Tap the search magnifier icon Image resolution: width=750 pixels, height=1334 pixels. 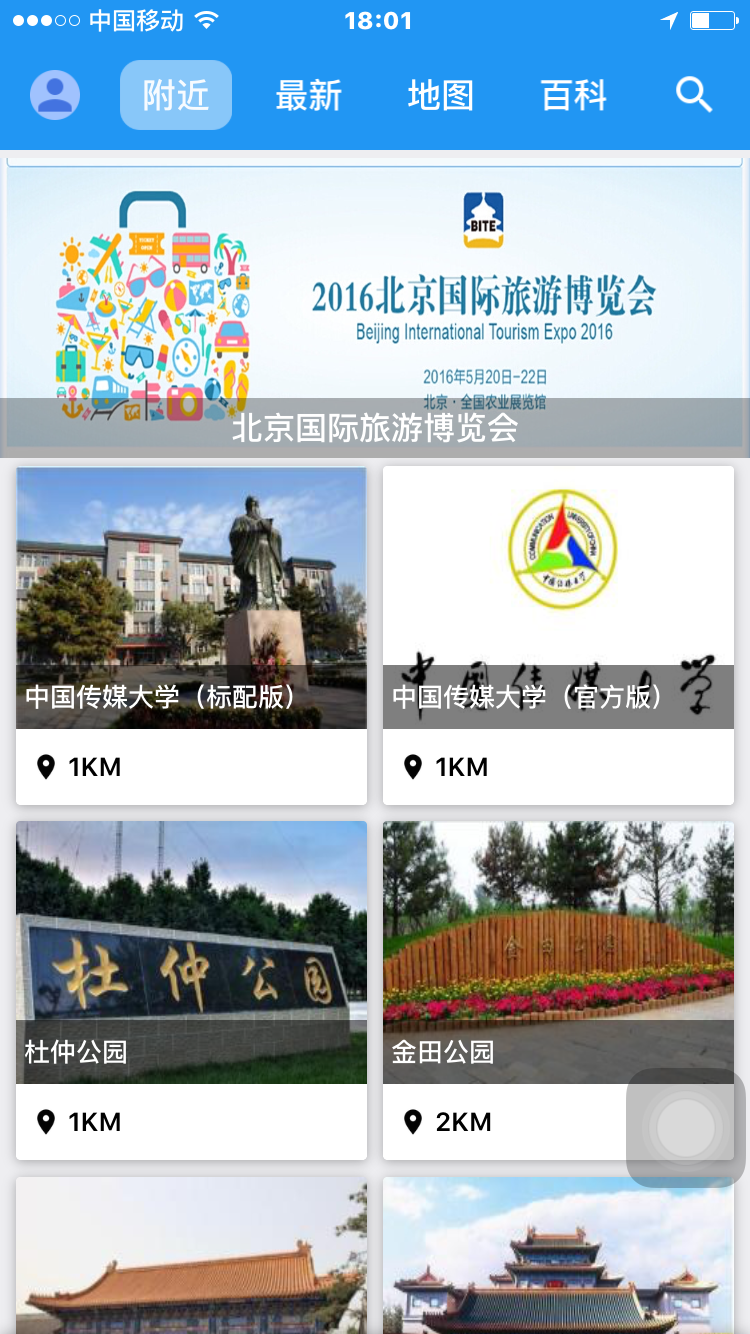pyautogui.click(x=694, y=95)
